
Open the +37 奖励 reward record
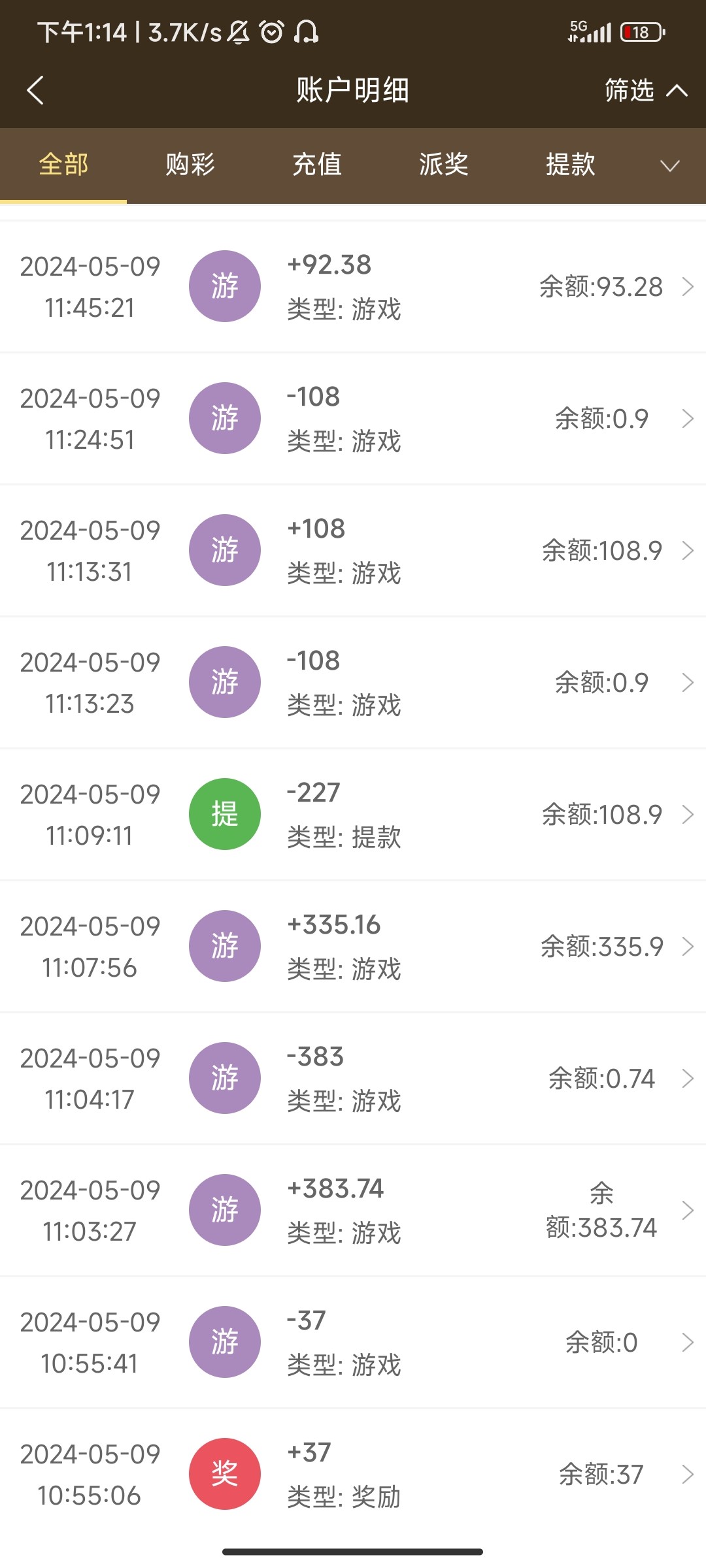point(353,1475)
